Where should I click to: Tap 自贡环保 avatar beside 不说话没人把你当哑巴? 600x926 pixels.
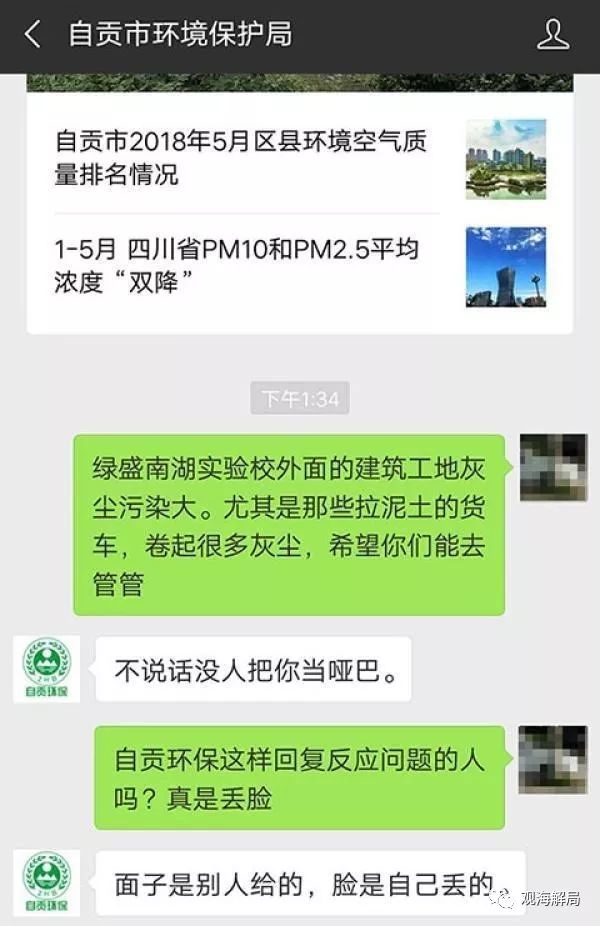coord(46,669)
